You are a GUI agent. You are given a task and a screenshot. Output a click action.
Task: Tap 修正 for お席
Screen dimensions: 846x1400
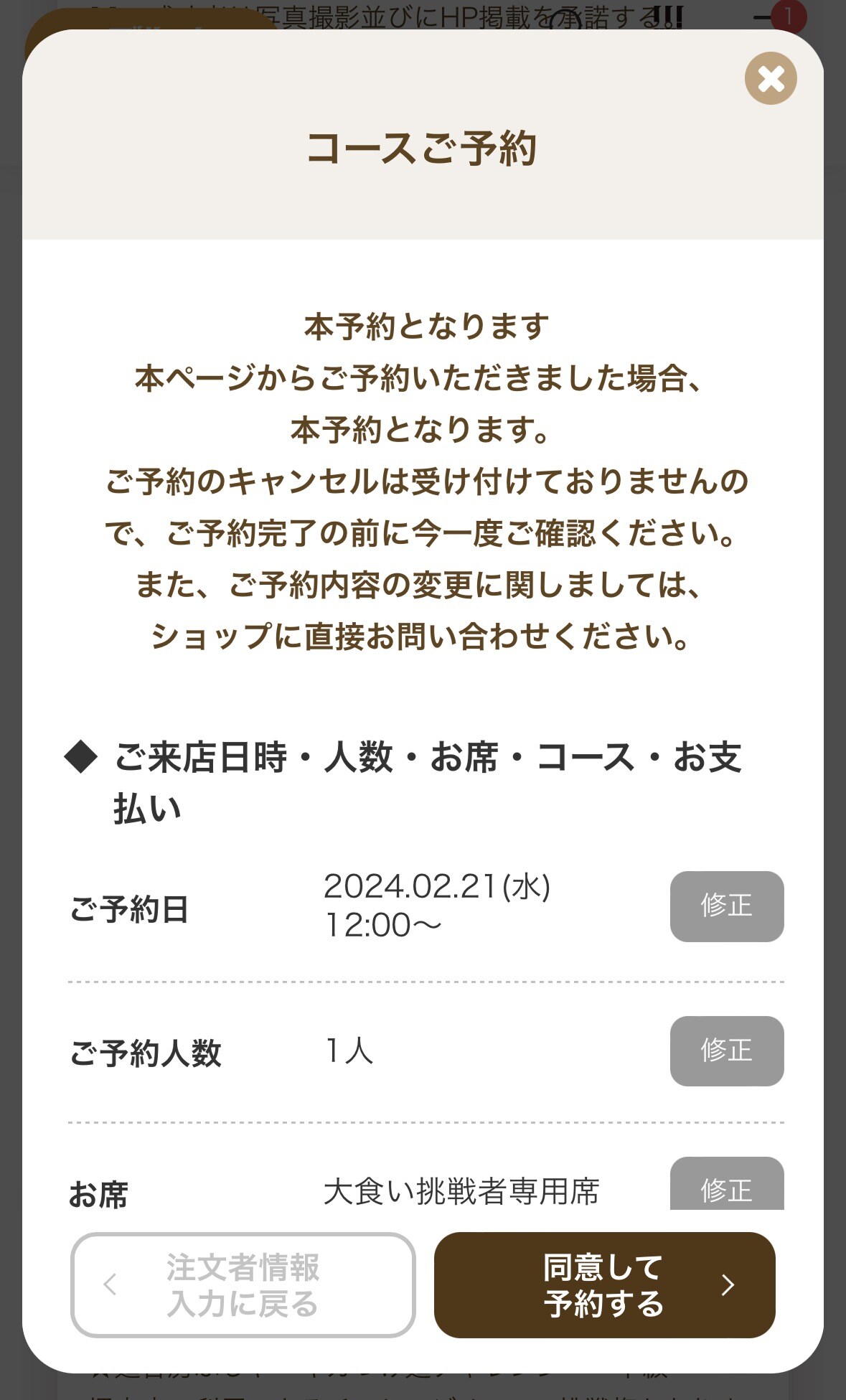[x=726, y=1185]
